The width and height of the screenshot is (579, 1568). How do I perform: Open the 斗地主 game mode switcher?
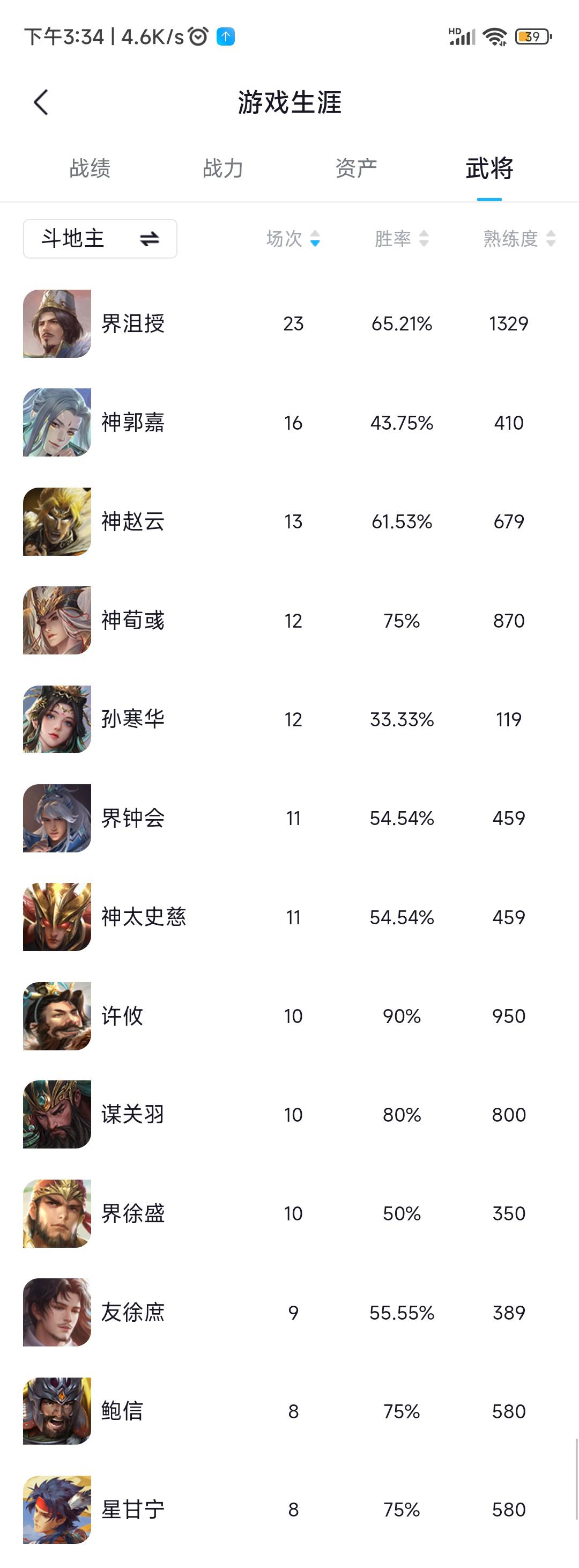tap(100, 239)
